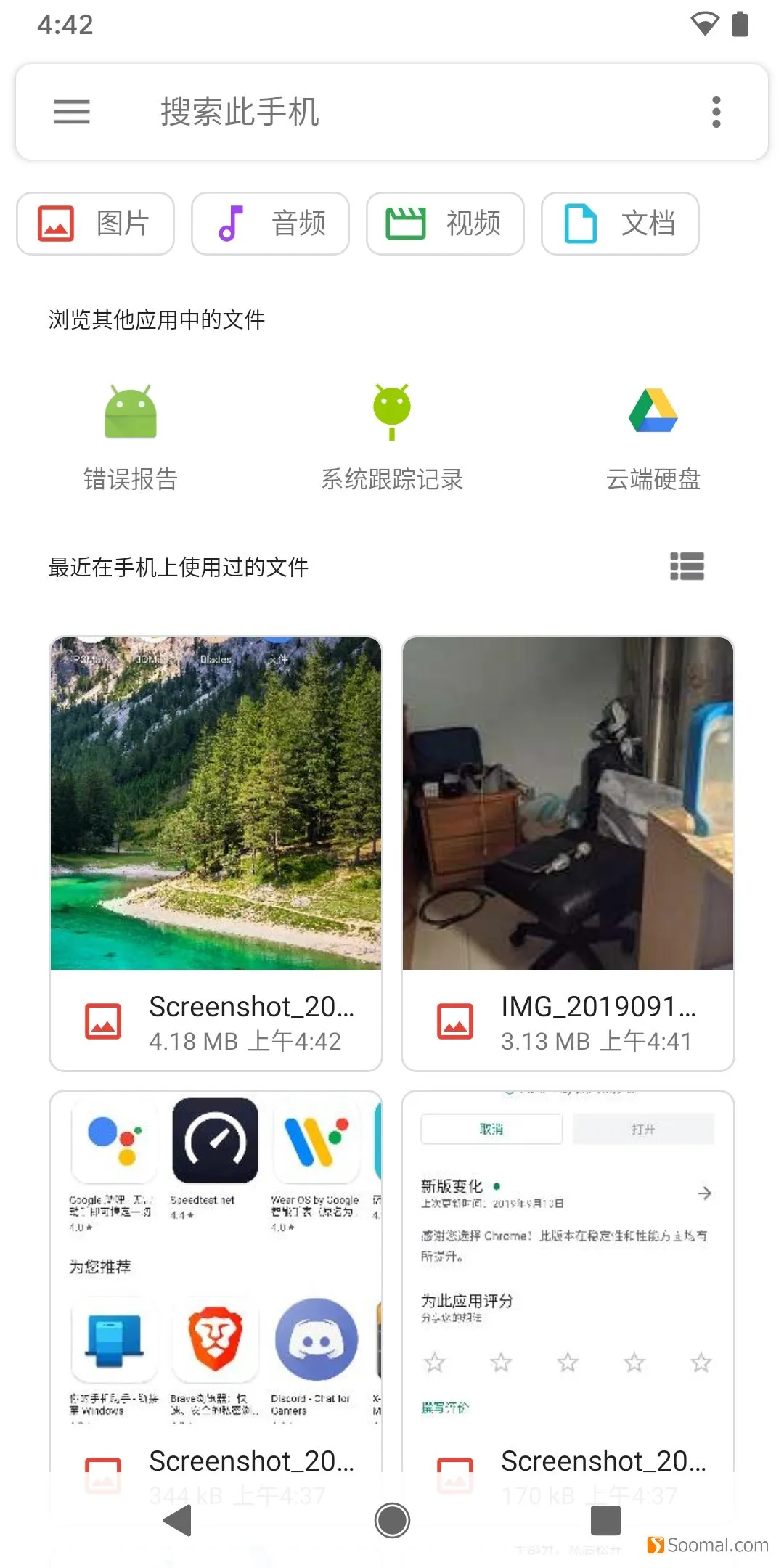Open the IMG_2019091 photo file
The height and width of the screenshot is (1568, 784).
coord(568,854)
